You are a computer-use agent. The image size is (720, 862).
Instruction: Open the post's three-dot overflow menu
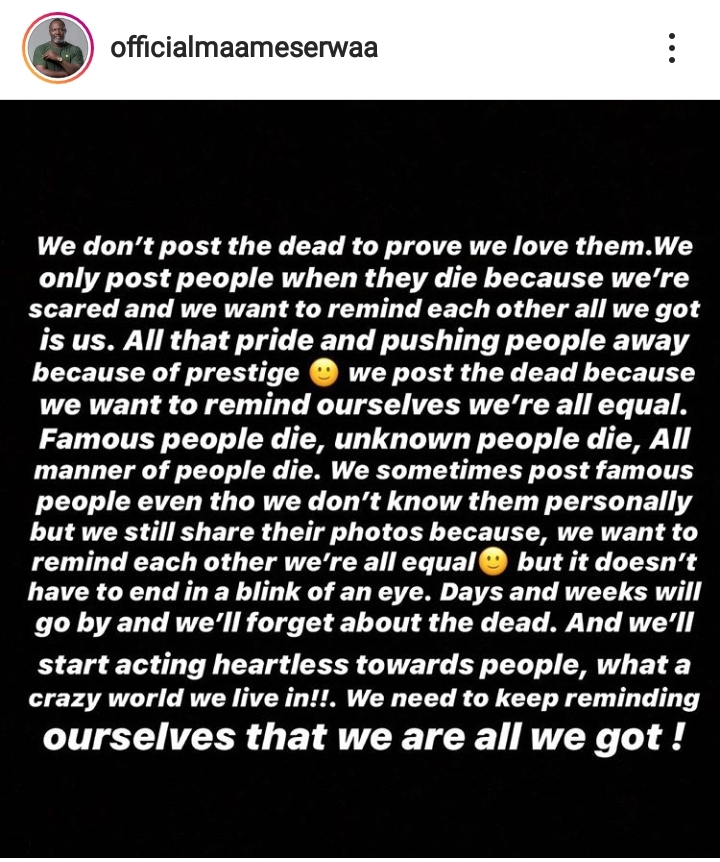pos(672,48)
